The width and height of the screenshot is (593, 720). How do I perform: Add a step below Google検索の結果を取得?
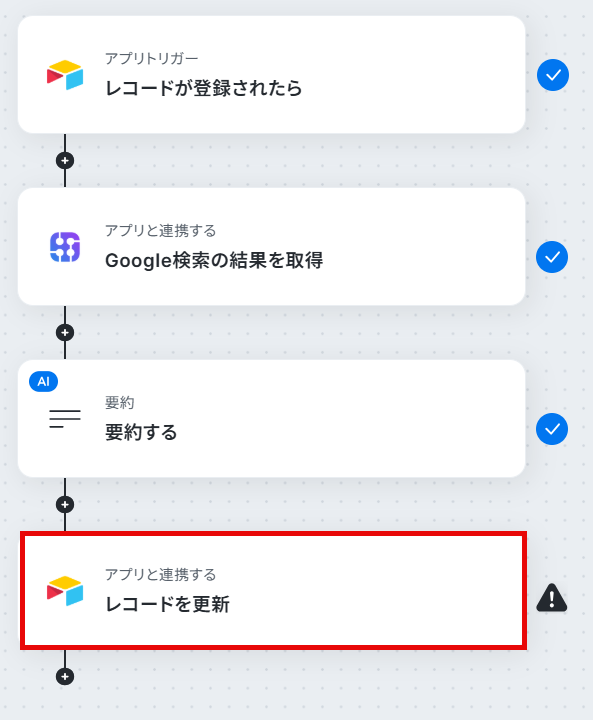[65, 332]
